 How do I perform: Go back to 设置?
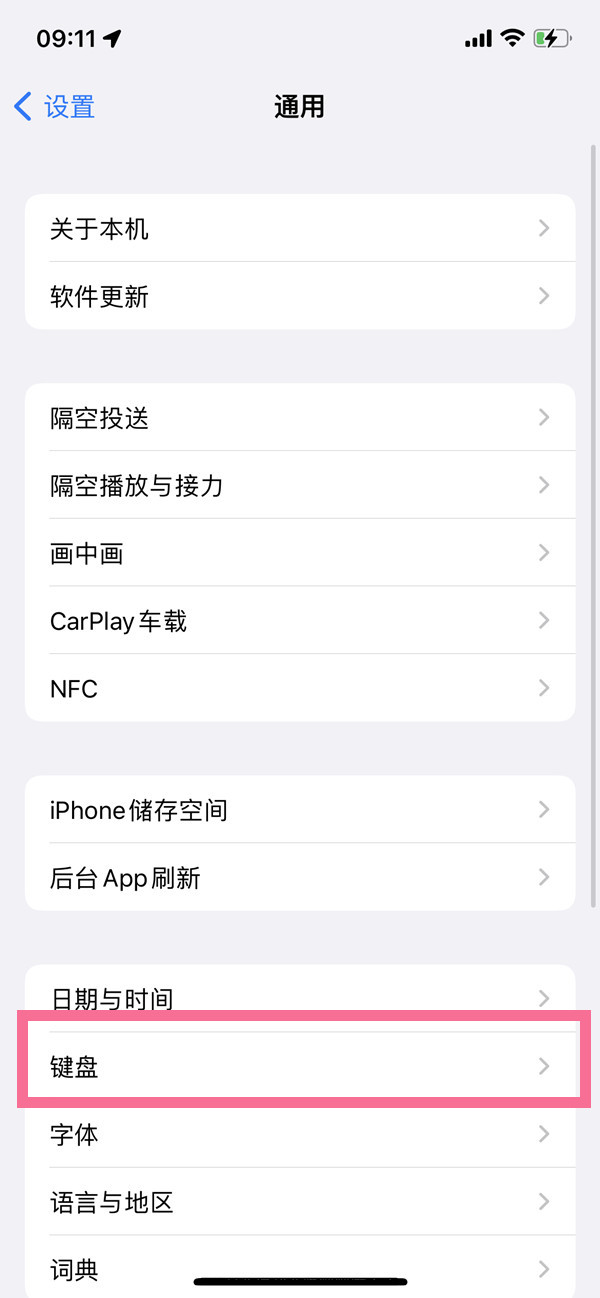pos(55,106)
